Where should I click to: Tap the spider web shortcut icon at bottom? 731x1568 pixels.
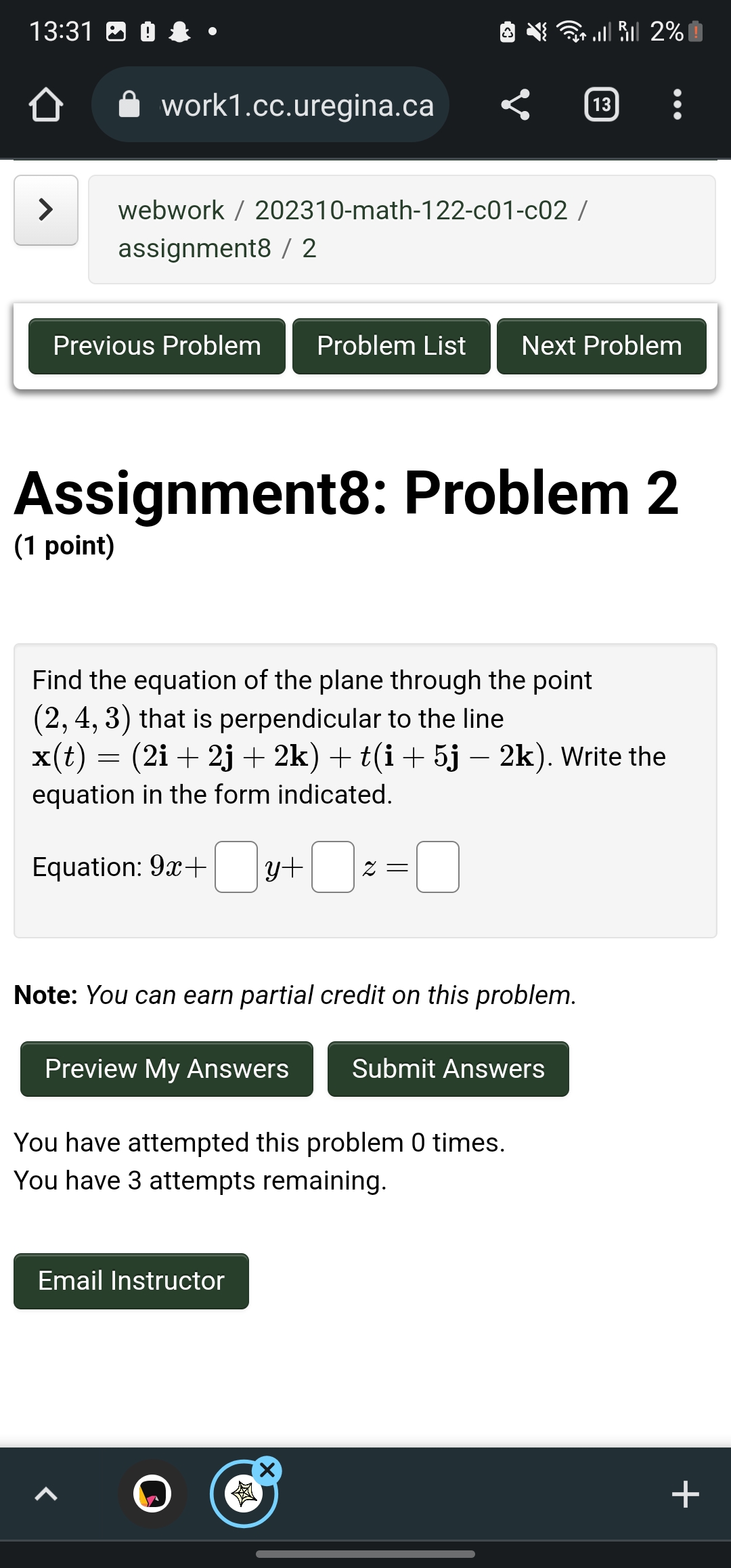coord(244,1494)
